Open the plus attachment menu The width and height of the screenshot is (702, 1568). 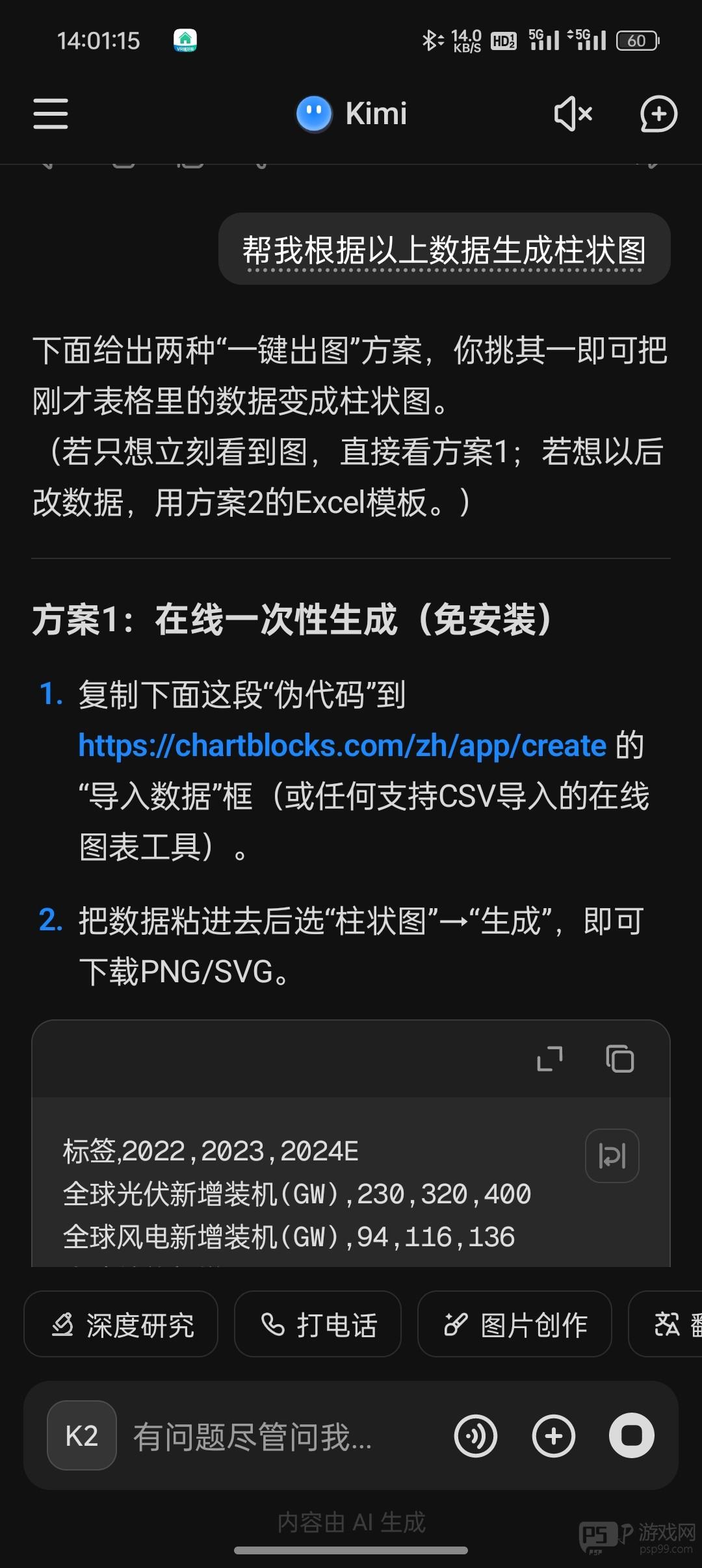(x=554, y=1435)
